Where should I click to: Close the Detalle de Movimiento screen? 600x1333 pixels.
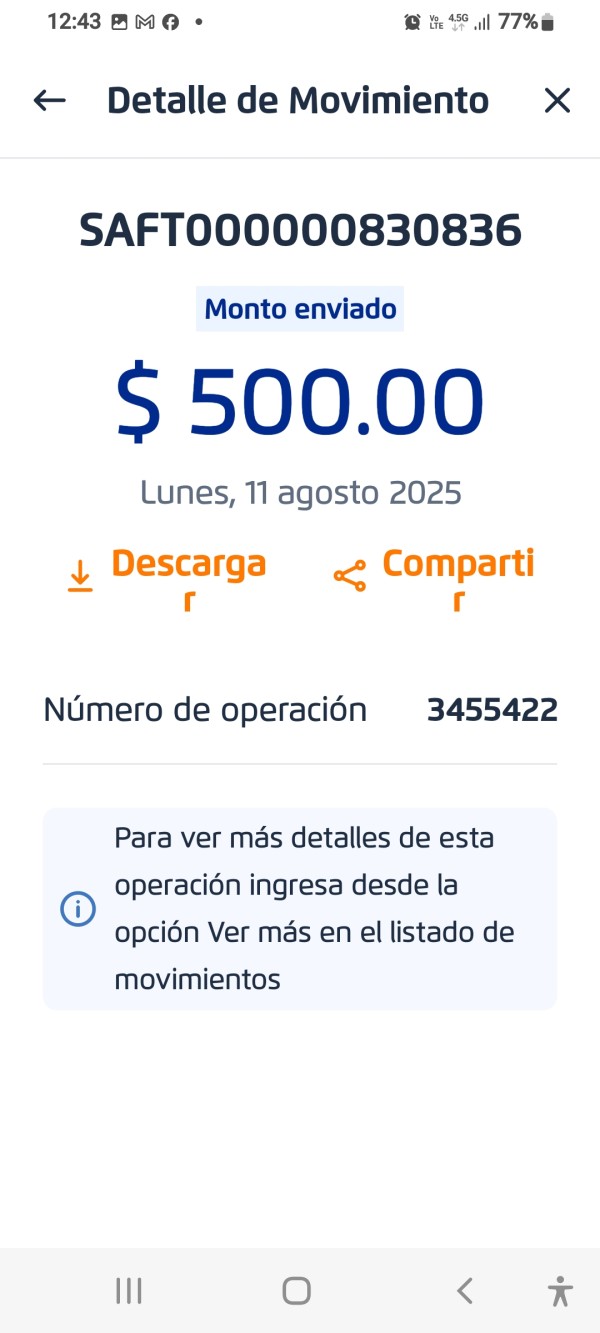(x=557, y=100)
